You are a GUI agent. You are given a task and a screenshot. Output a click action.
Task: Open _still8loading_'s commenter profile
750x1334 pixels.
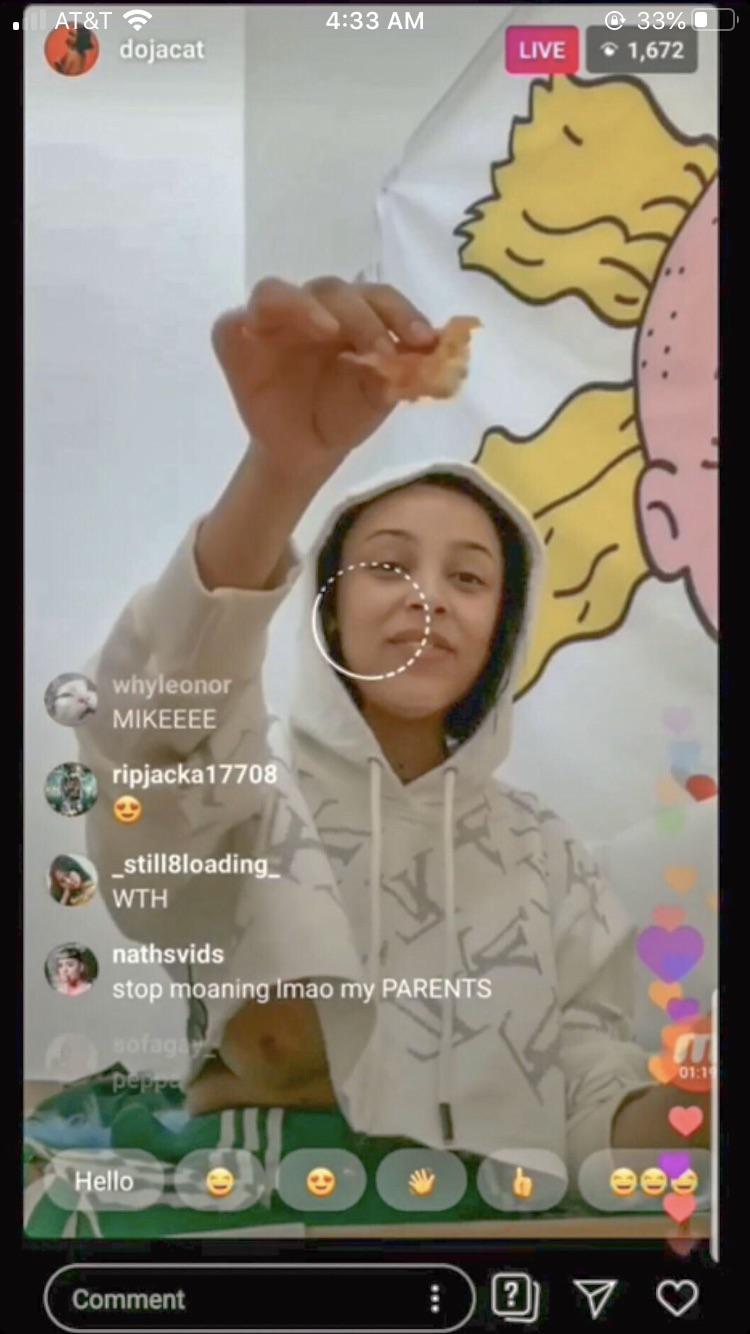point(71,879)
